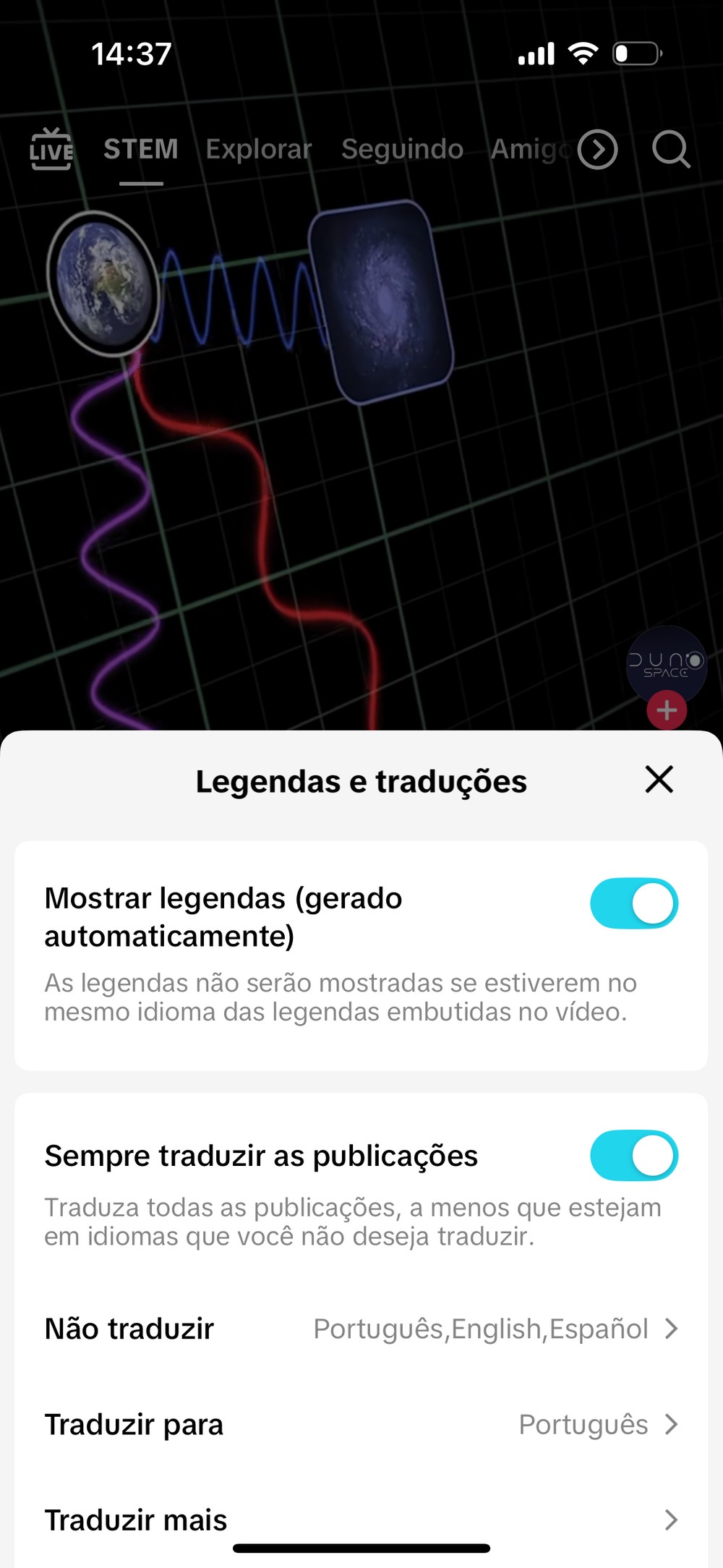Switch to the Amigos tab

pos(530,150)
